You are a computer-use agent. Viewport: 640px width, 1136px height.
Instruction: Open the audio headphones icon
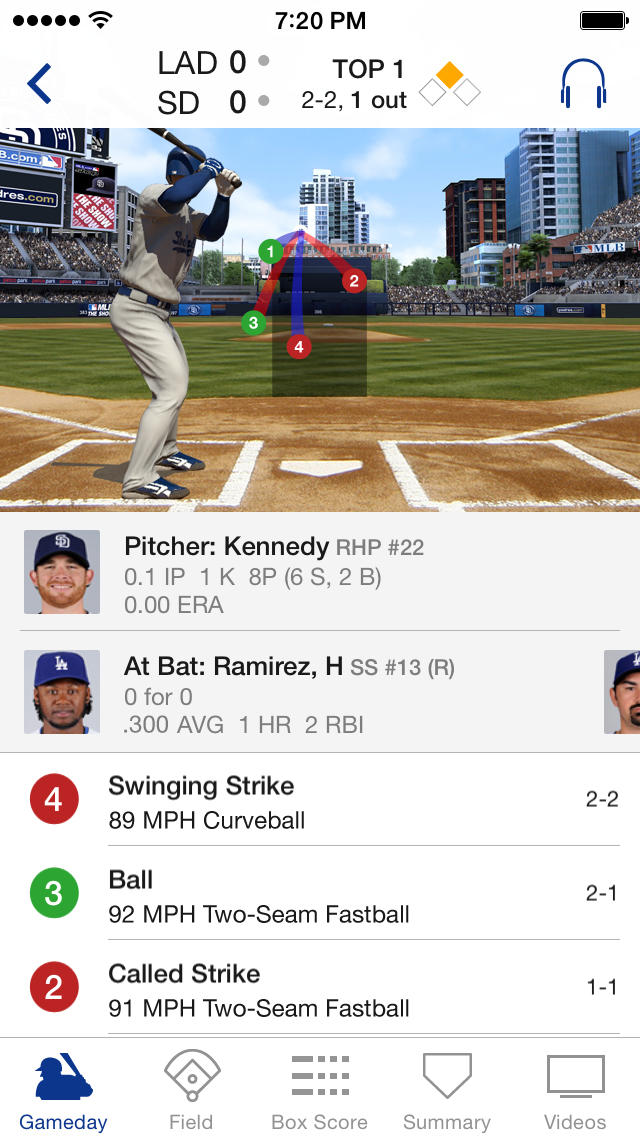click(583, 84)
